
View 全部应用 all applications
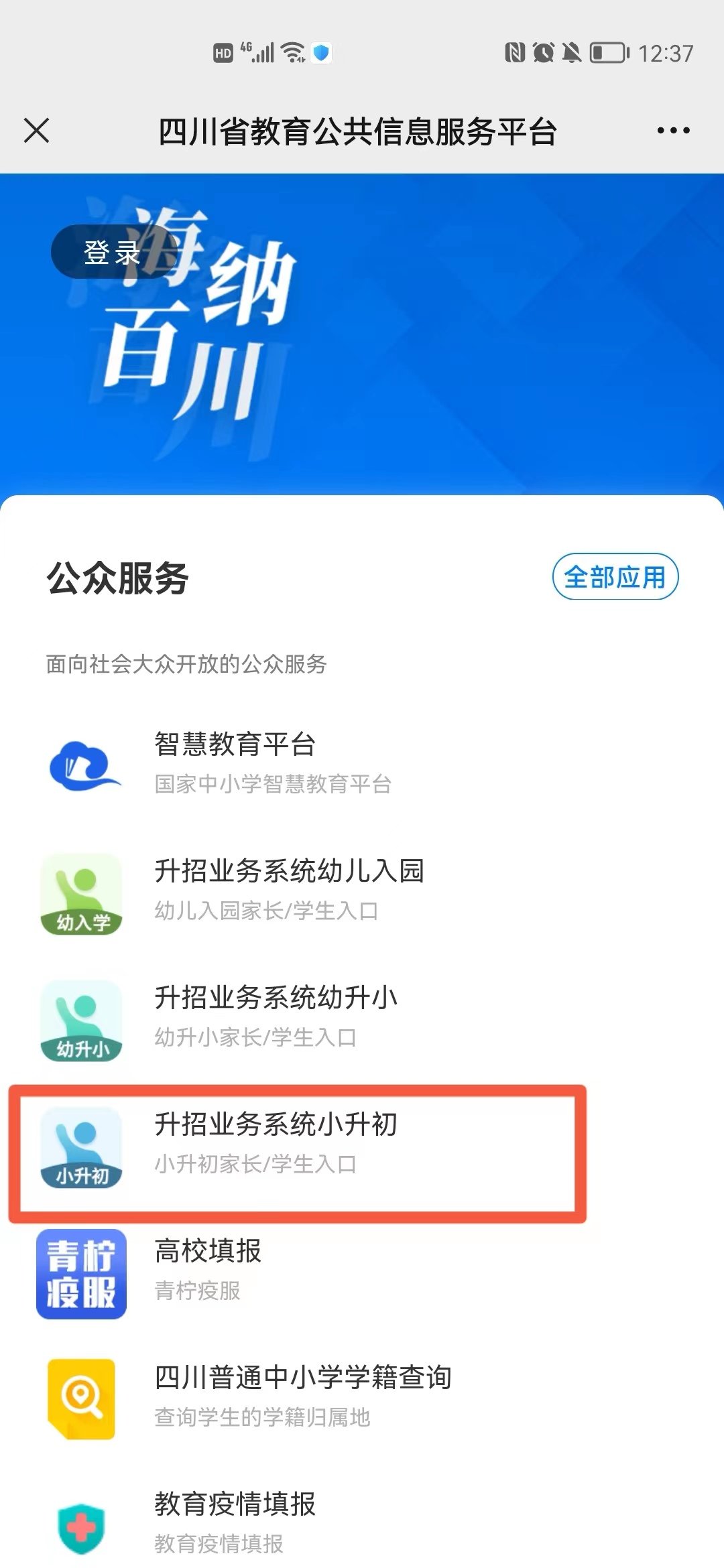pos(615,577)
